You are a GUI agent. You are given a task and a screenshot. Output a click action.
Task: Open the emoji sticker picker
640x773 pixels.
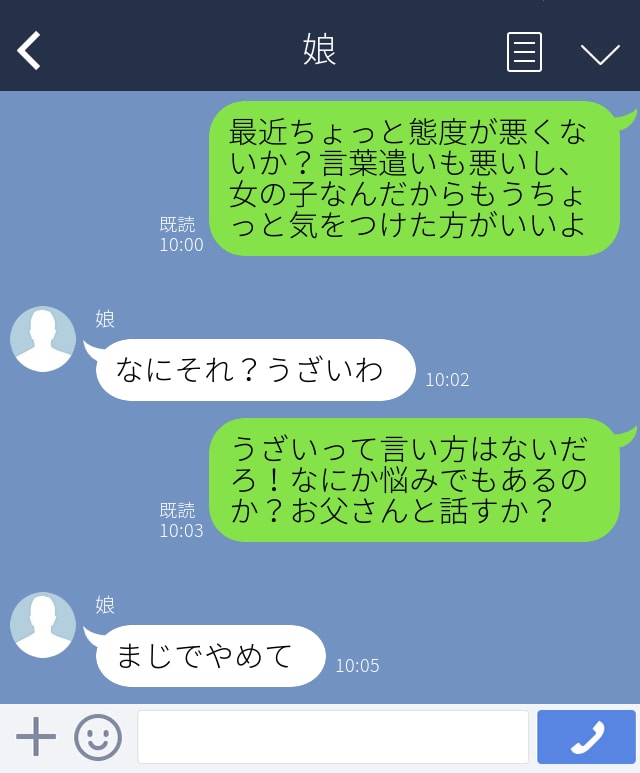tap(98, 738)
